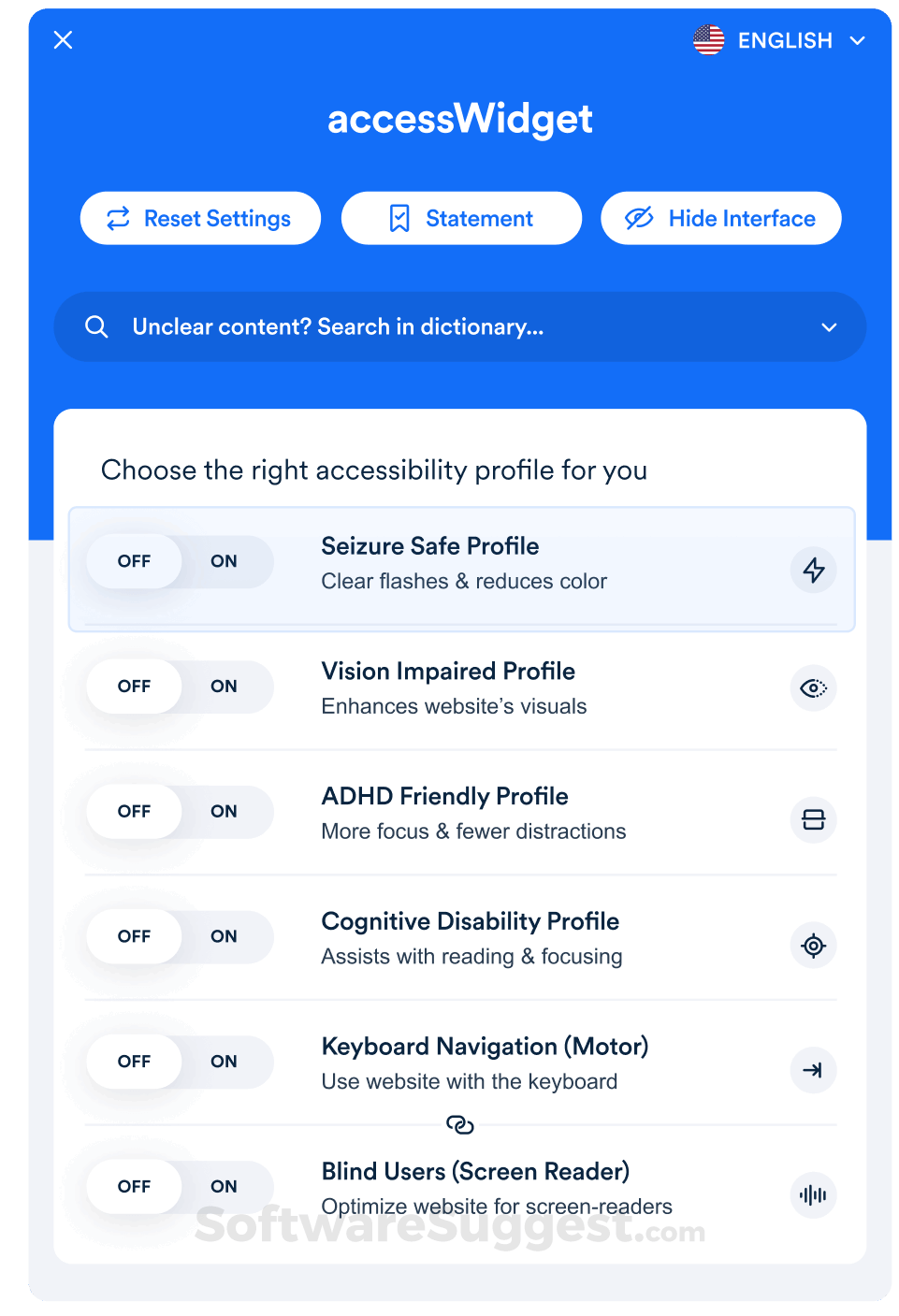Open the English language dropdown

point(780,40)
